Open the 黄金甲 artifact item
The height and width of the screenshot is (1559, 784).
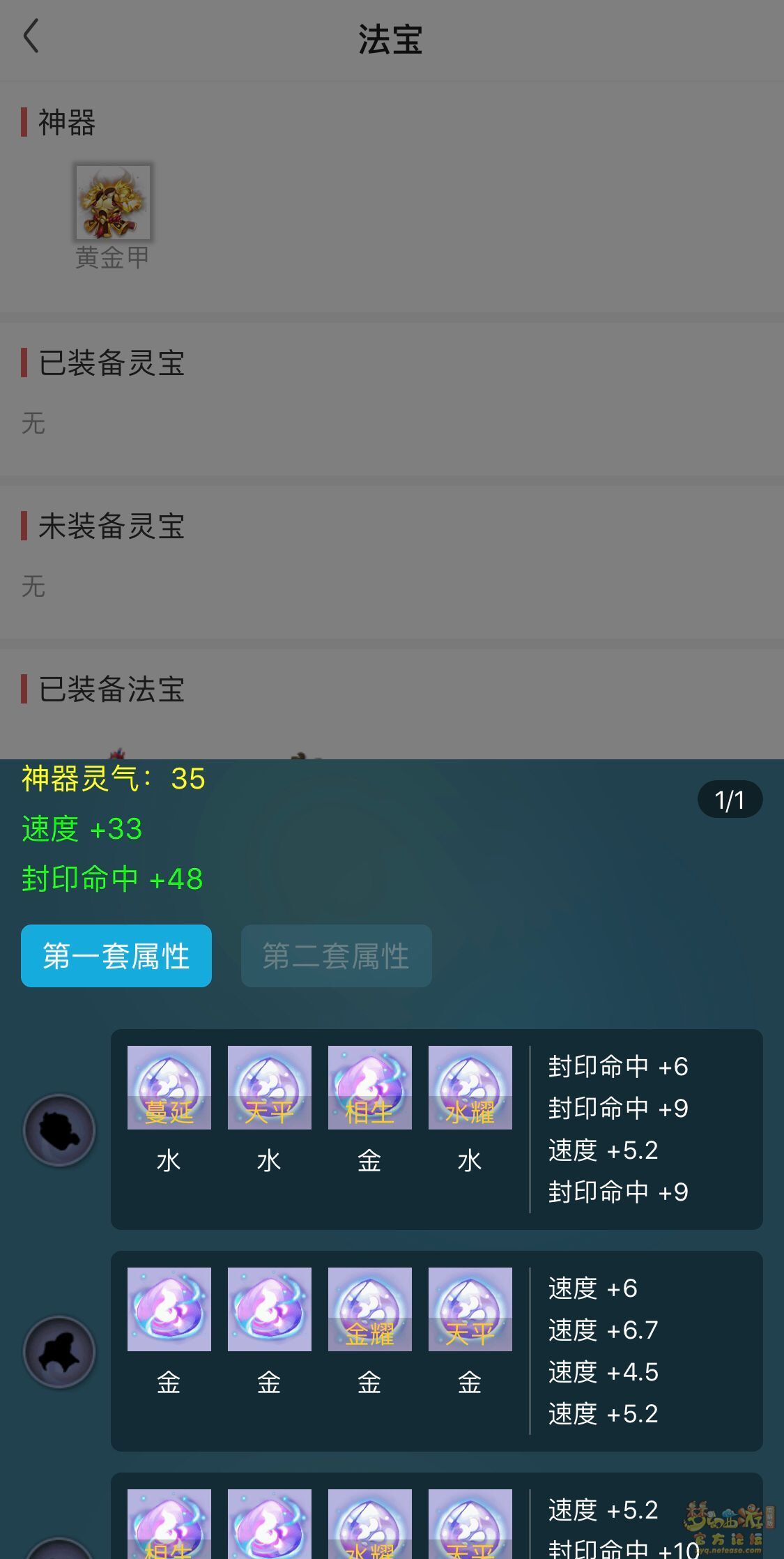(x=113, y=203)
